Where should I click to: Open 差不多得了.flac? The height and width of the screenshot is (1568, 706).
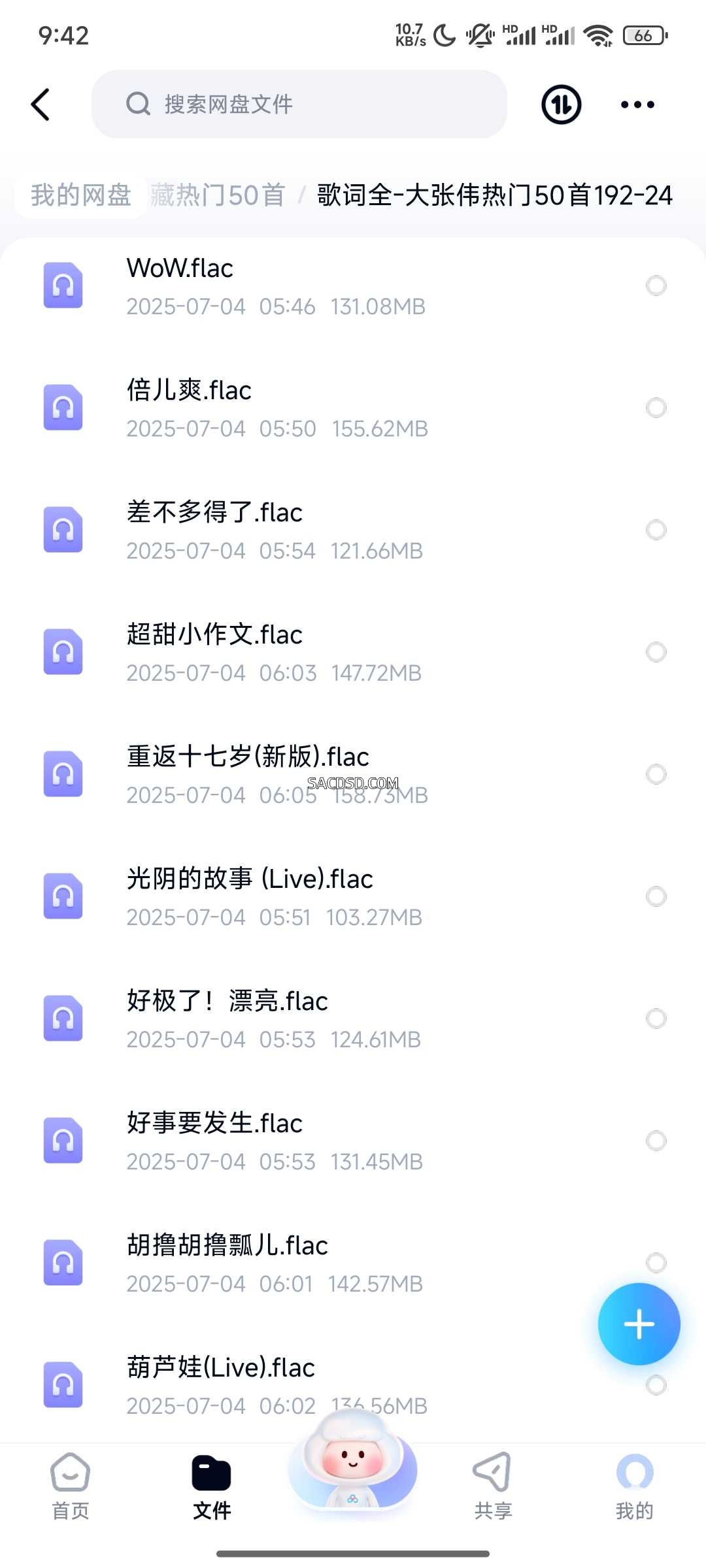pyautogui.click(x=353, y=530)
